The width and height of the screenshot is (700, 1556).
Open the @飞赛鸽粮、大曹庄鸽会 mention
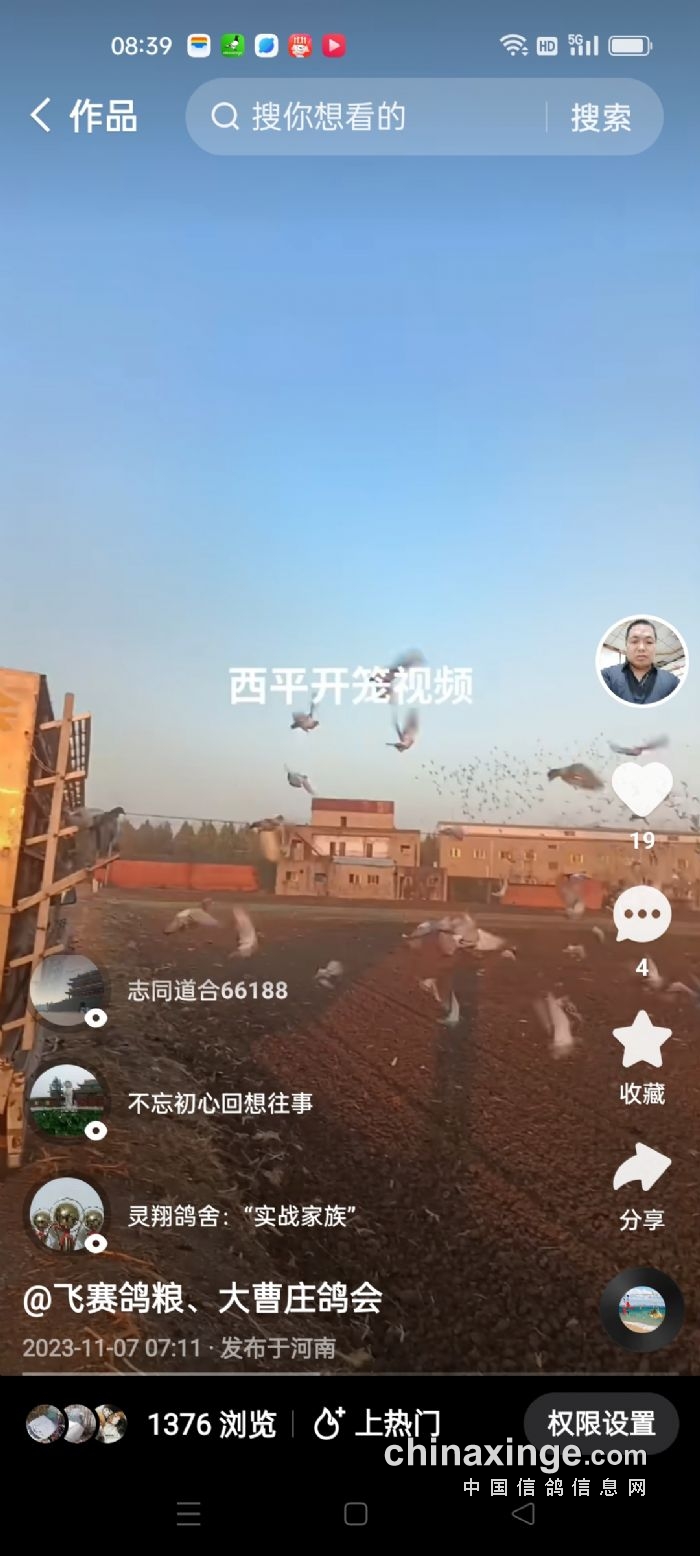[203, 1299]
